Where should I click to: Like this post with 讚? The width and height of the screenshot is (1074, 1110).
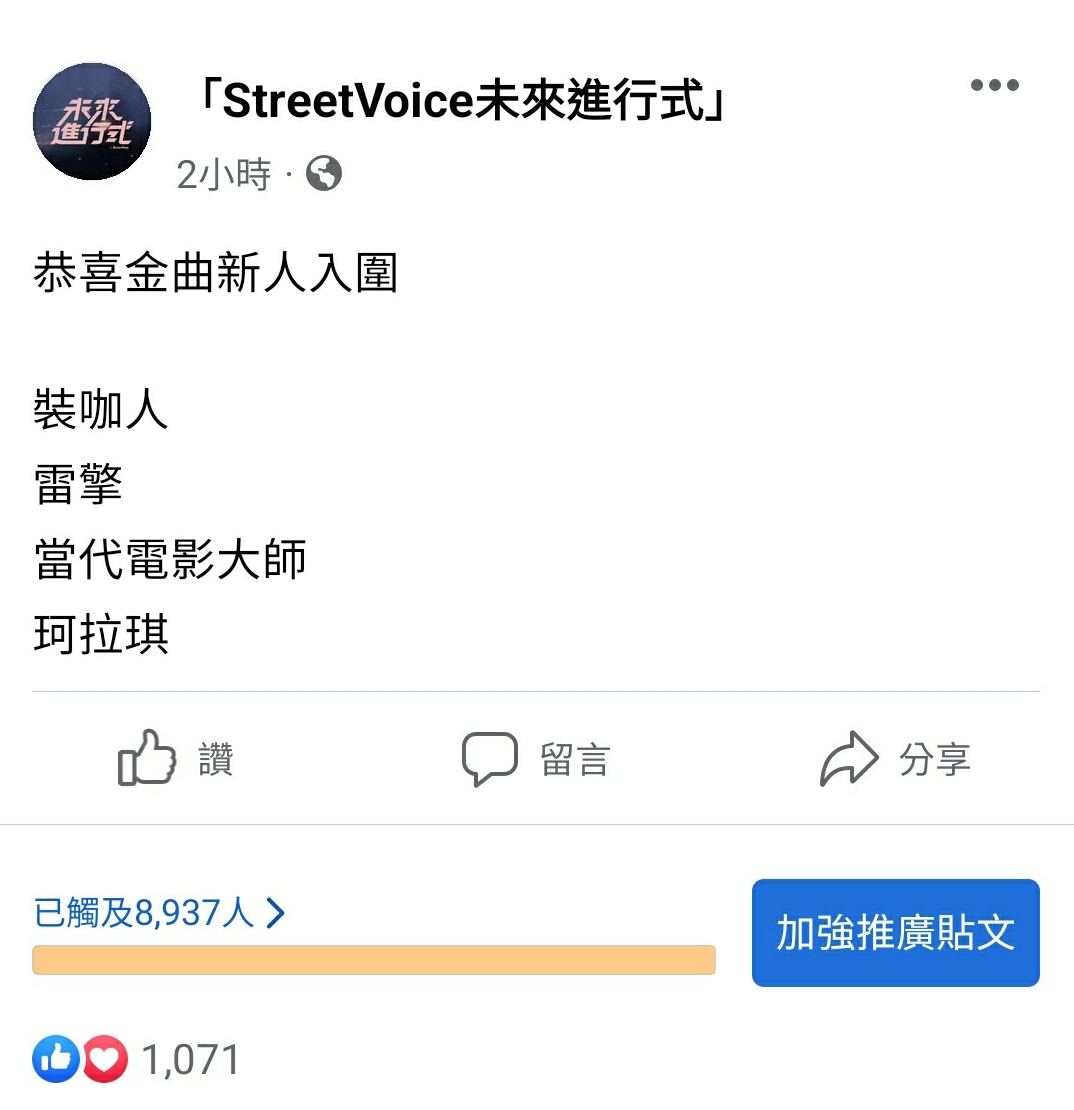point(176,760)
